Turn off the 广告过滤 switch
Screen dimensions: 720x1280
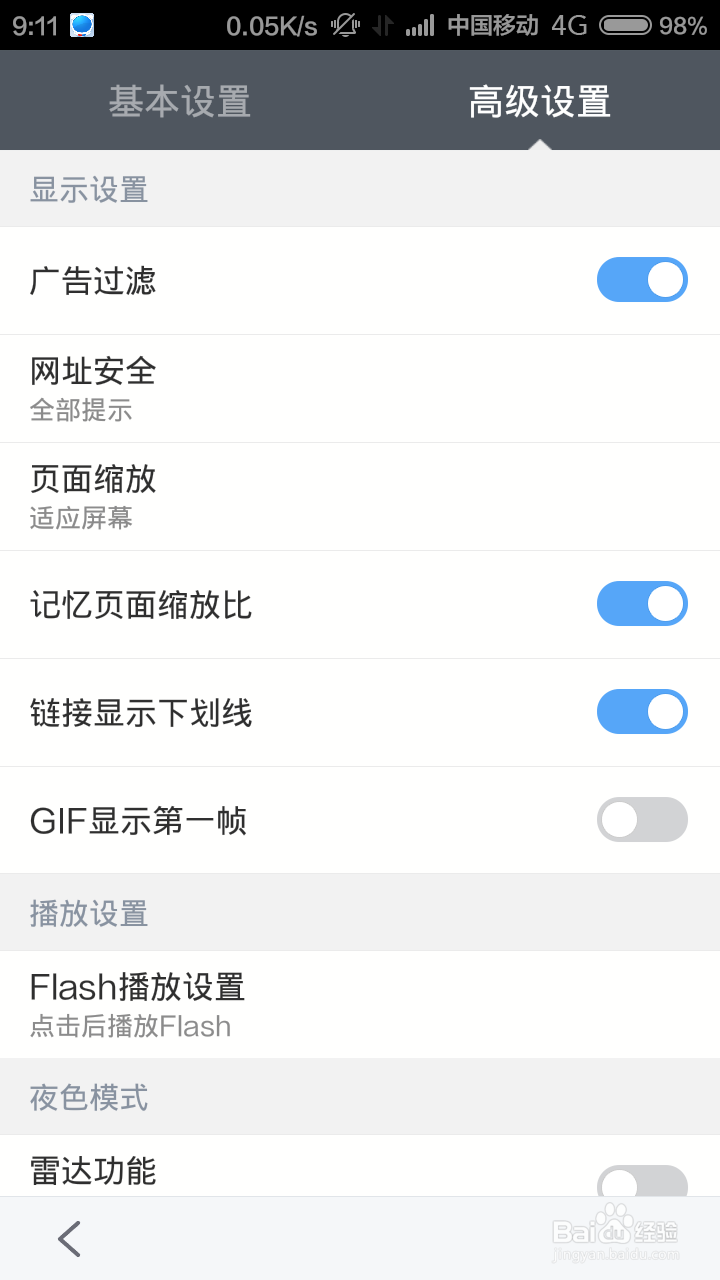[x=642, y=280]
